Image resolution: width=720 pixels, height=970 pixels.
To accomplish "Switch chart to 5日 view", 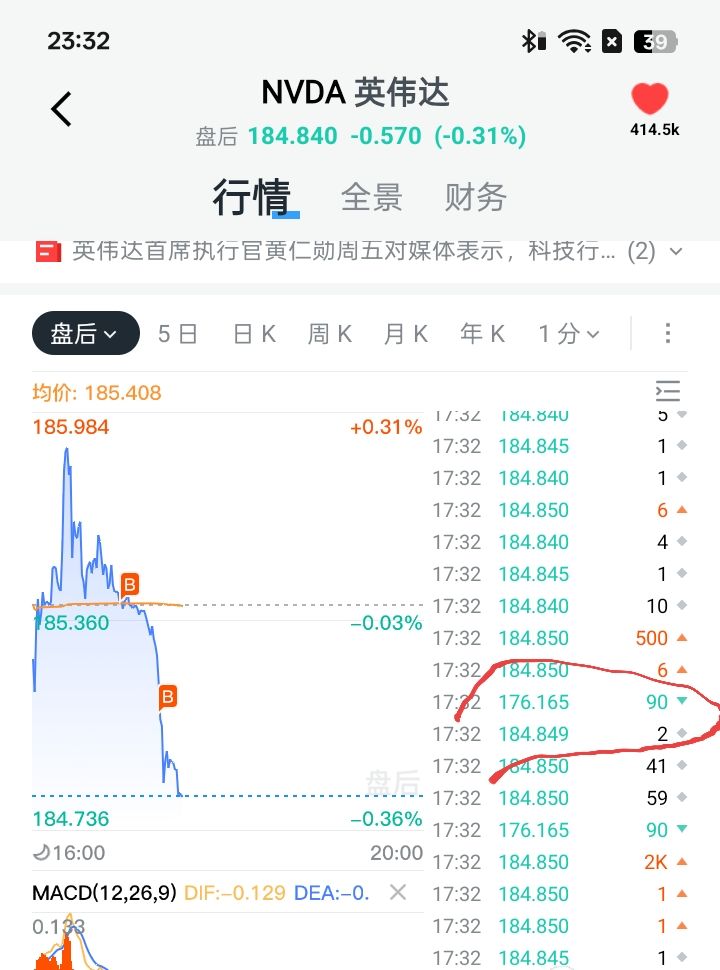I will [177, 333].
